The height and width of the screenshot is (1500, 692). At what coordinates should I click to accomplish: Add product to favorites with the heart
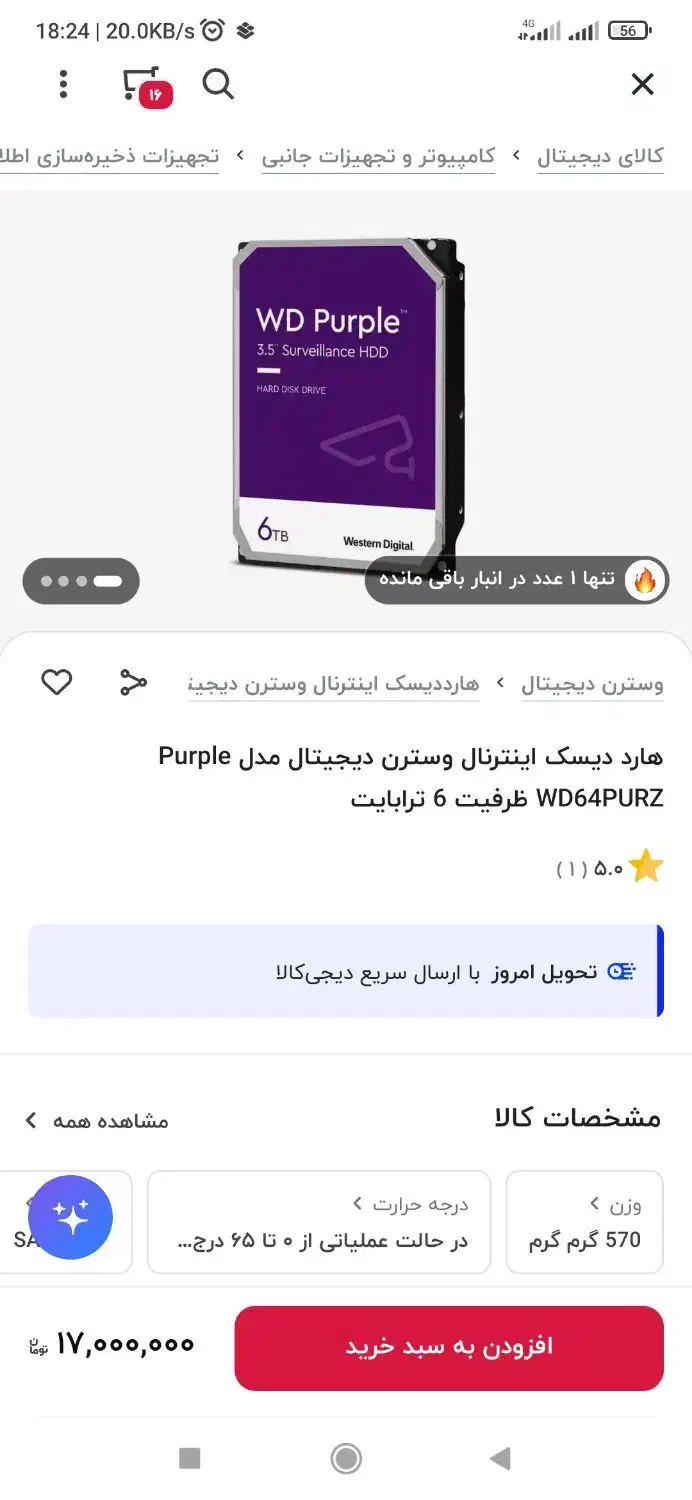coord(57,683)
